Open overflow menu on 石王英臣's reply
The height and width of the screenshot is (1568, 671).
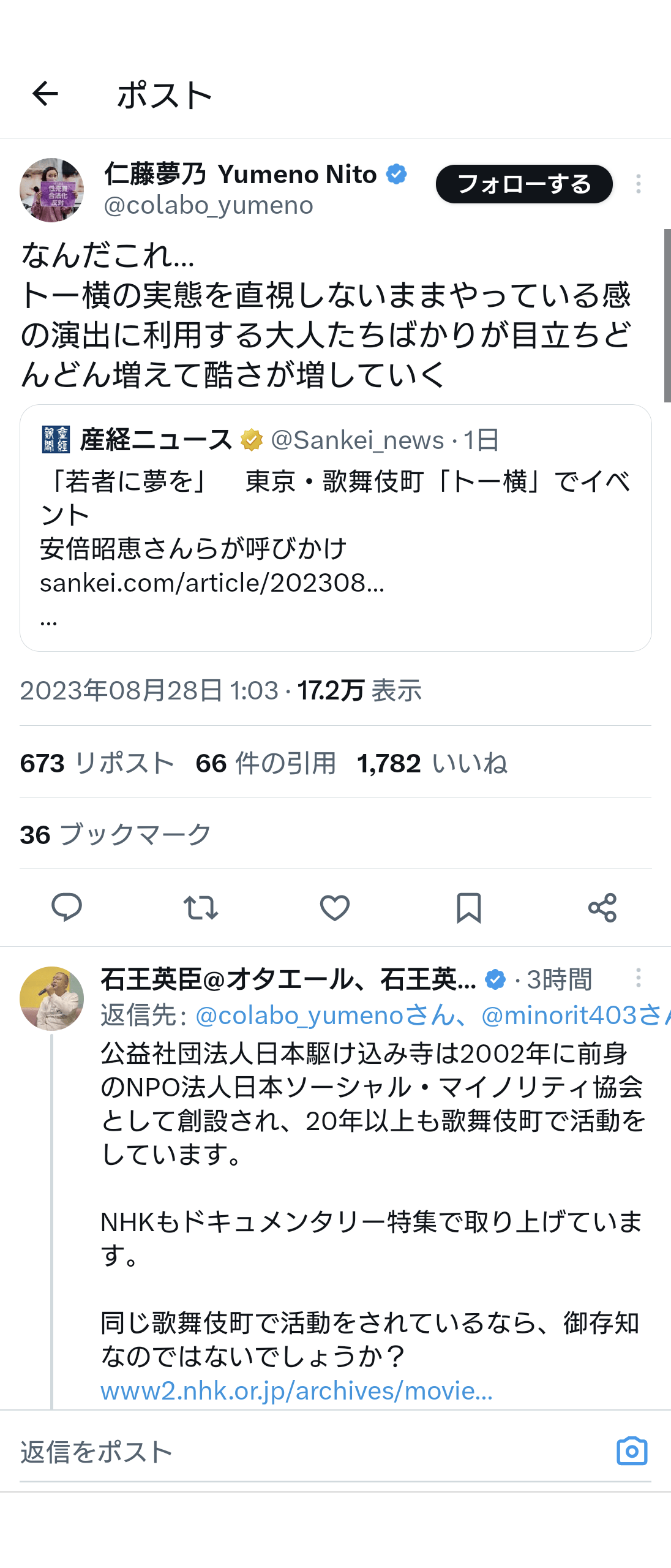pos(638,978)
